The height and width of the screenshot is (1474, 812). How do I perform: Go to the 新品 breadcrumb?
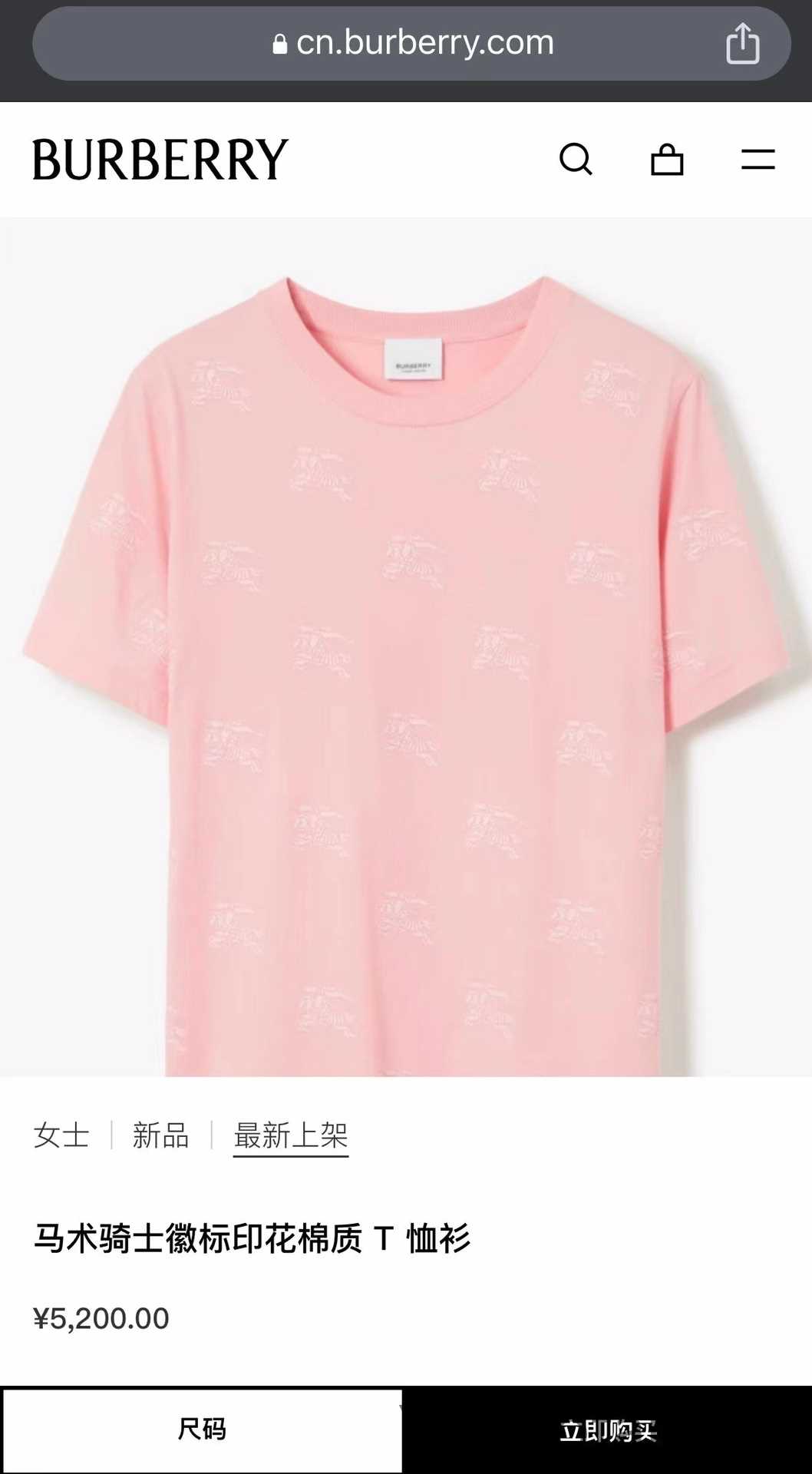(160, 1135)
